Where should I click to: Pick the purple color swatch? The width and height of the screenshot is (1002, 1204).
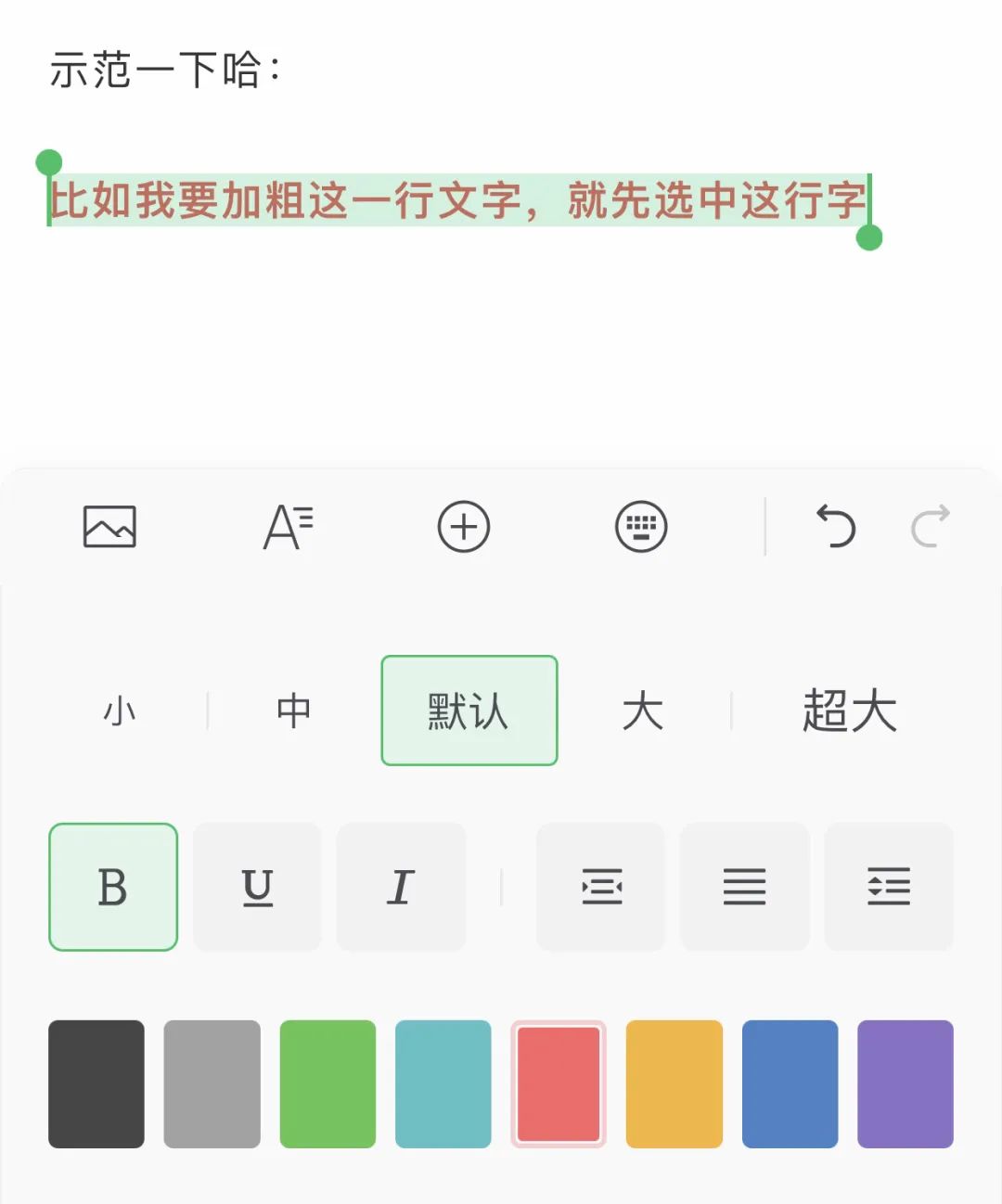[x=905, y=1083]
